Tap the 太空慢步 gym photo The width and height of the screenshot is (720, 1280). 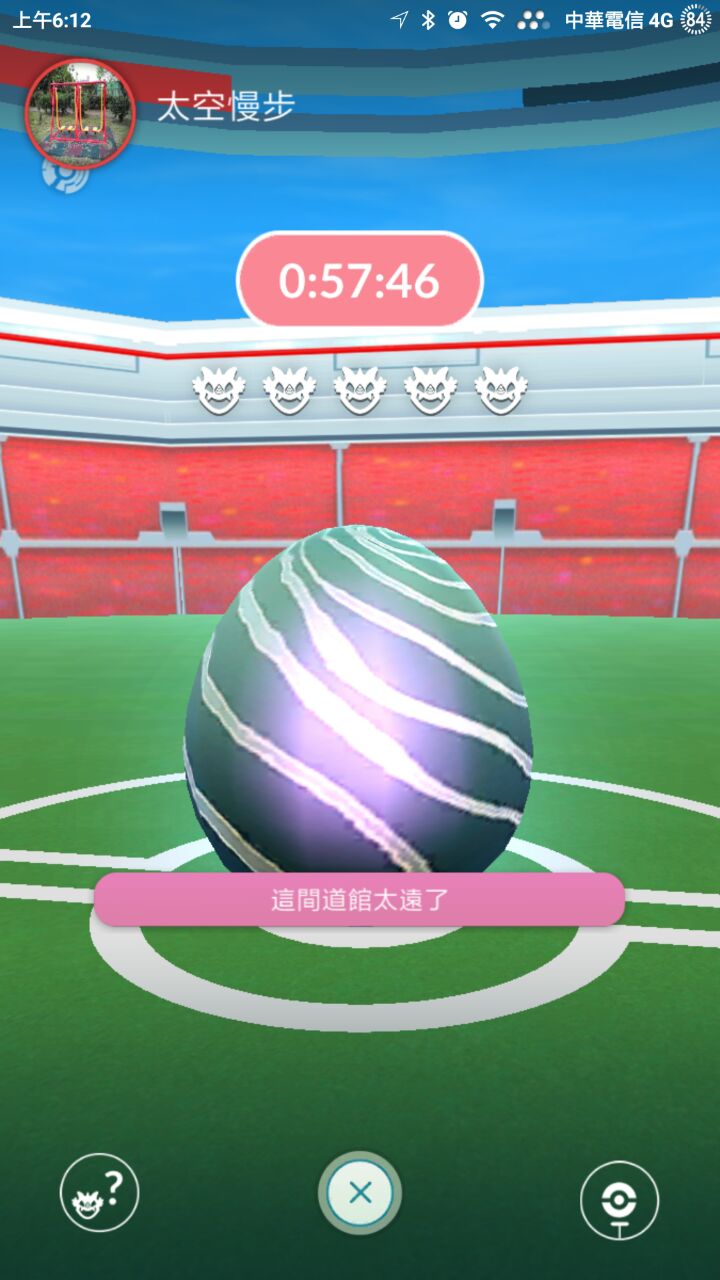[79, 111]
